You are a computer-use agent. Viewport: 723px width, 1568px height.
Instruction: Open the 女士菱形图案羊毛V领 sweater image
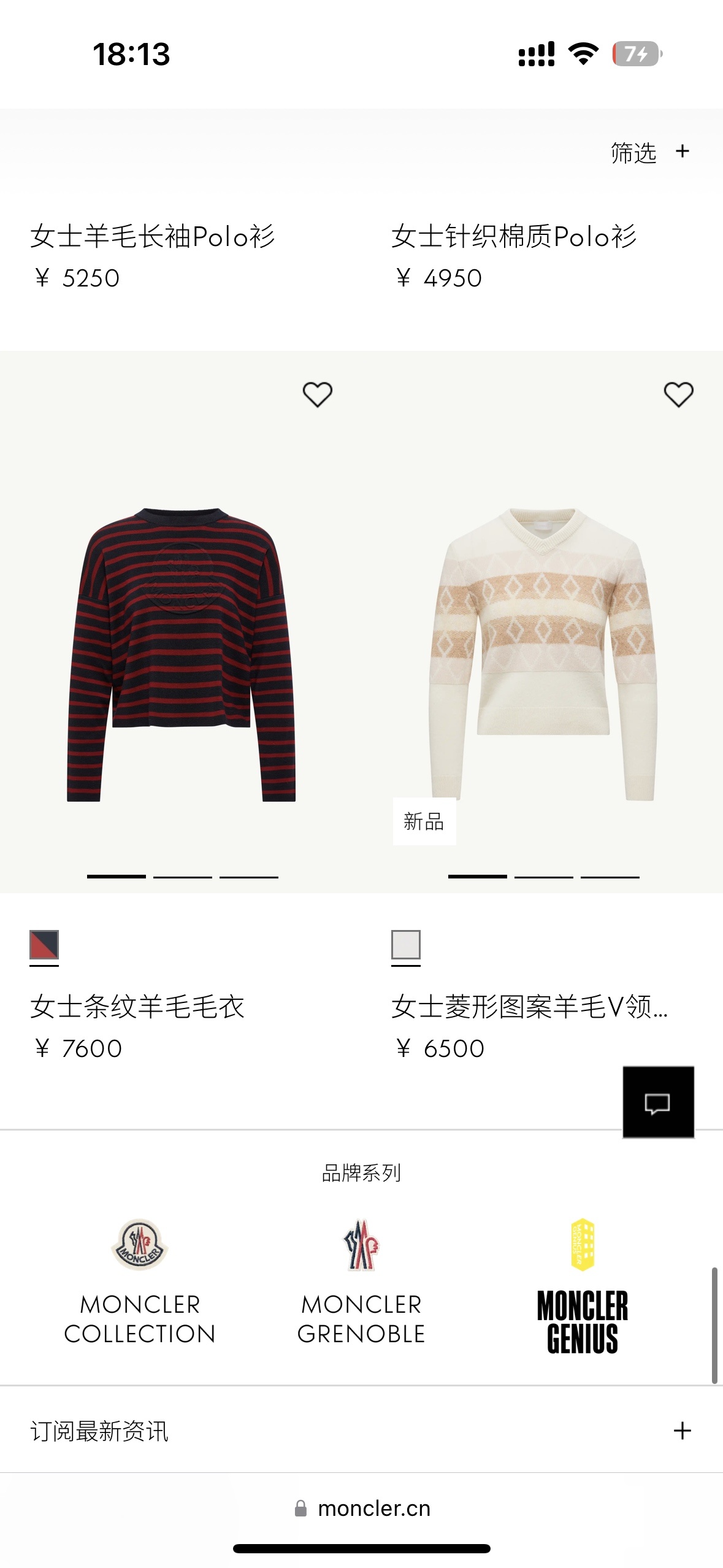[x=543, y=653]
